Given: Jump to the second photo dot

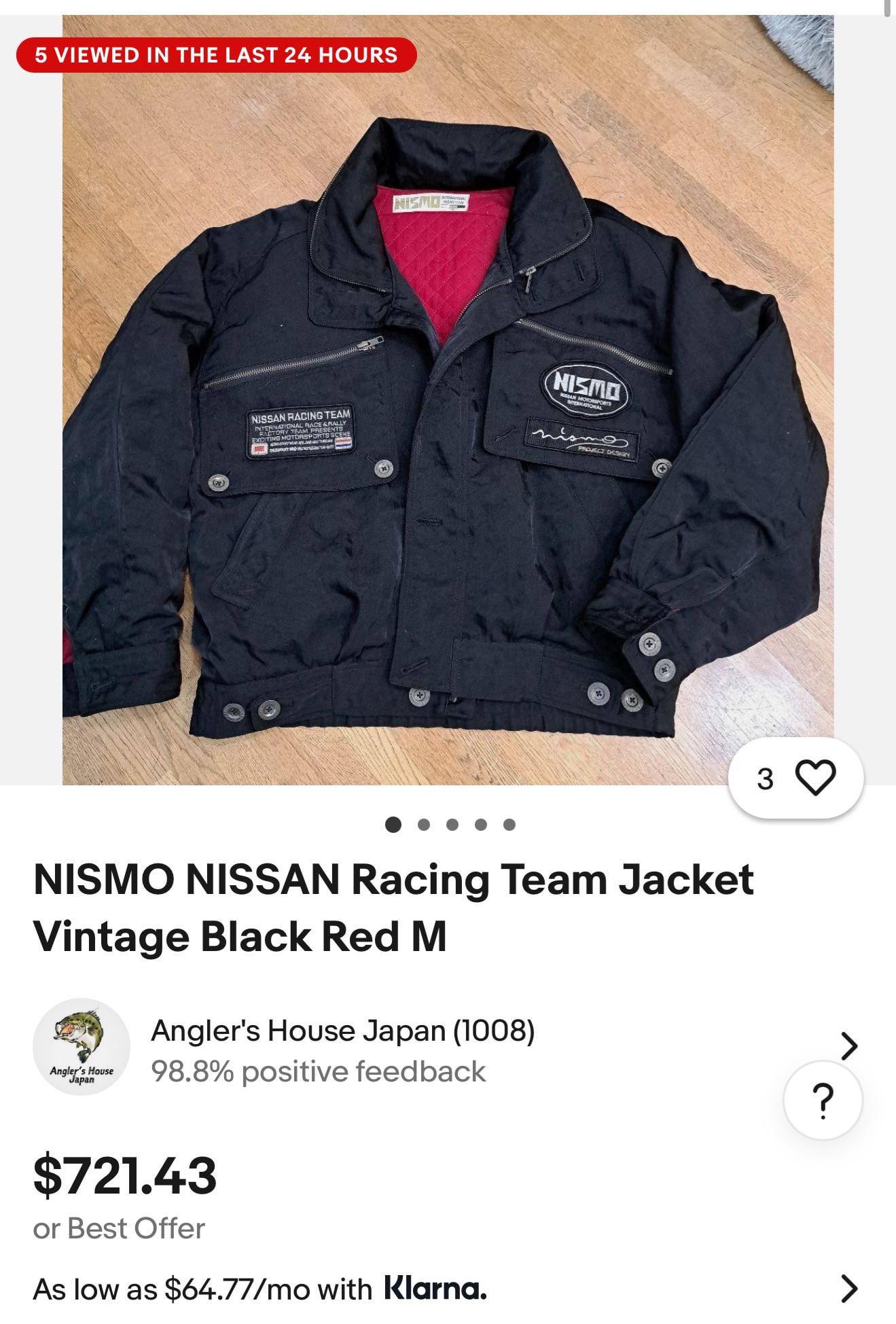Looking at the screenshot, I should point(424,825).
